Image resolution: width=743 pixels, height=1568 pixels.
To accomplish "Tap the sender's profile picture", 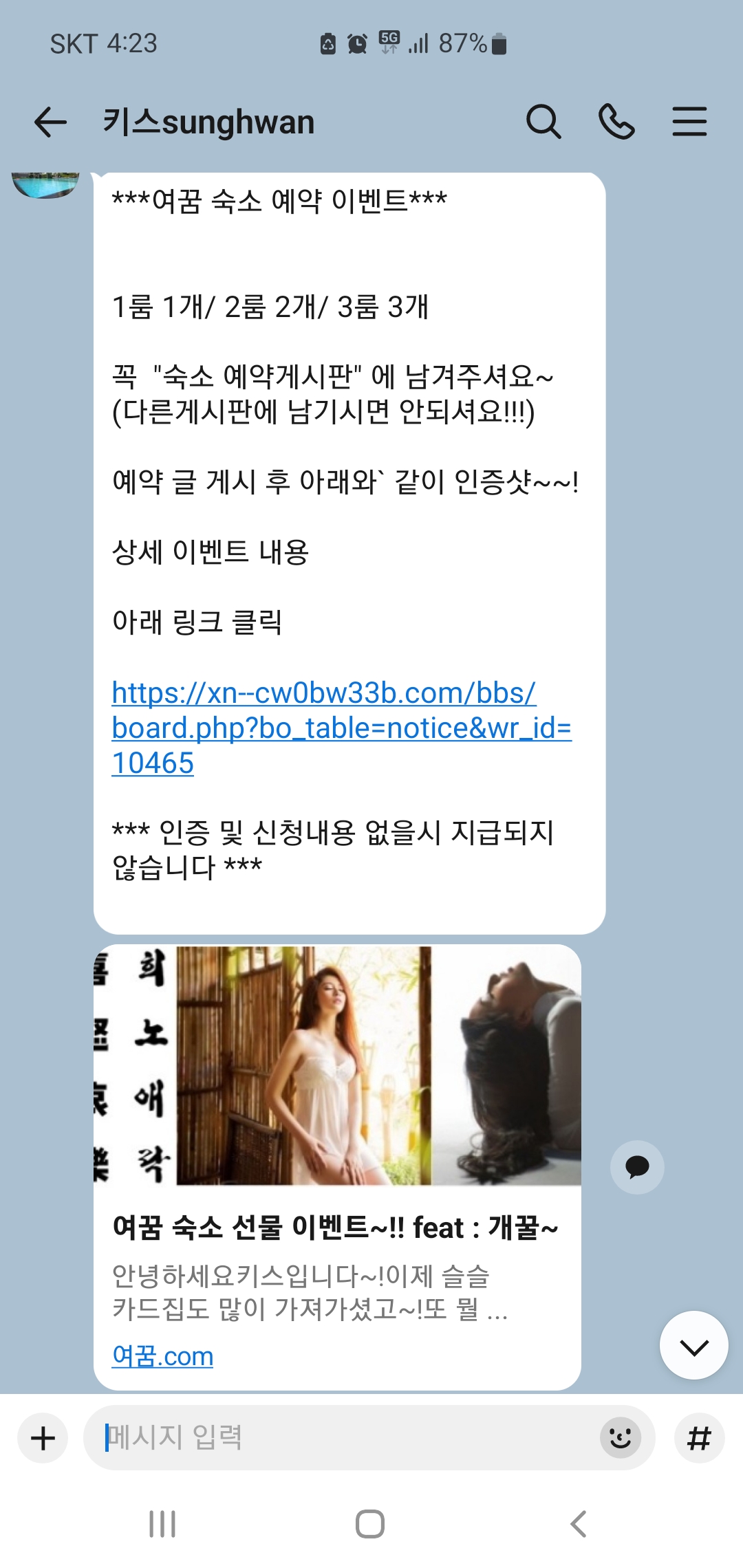I will 45,185.
